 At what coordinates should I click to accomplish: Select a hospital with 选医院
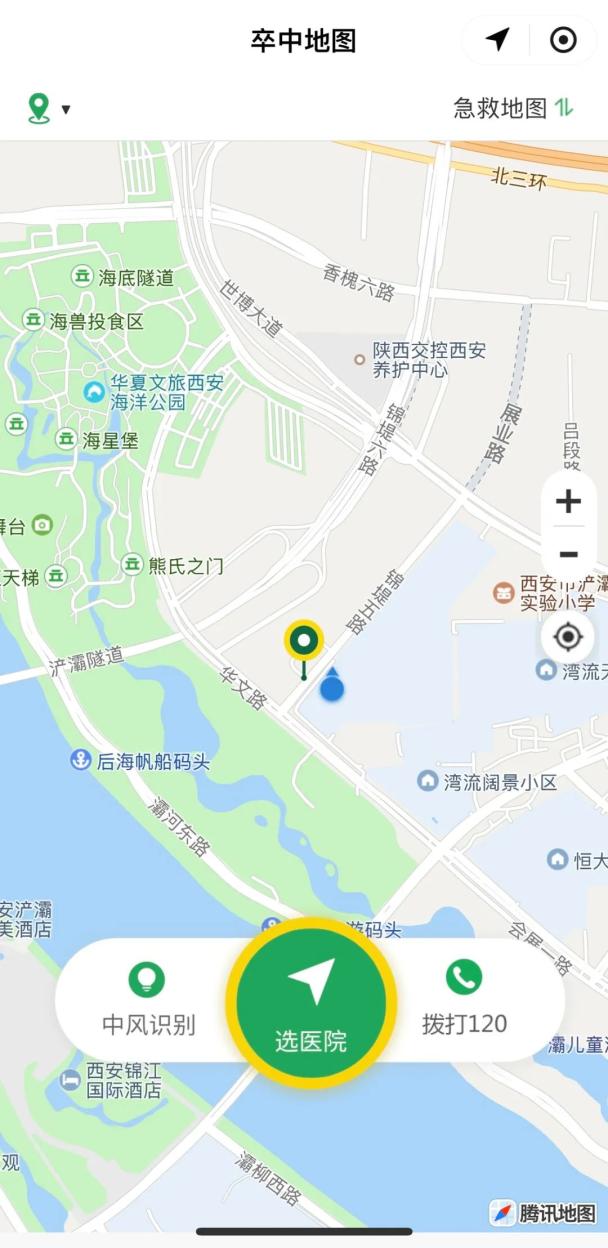click(x=311, y=1002)
